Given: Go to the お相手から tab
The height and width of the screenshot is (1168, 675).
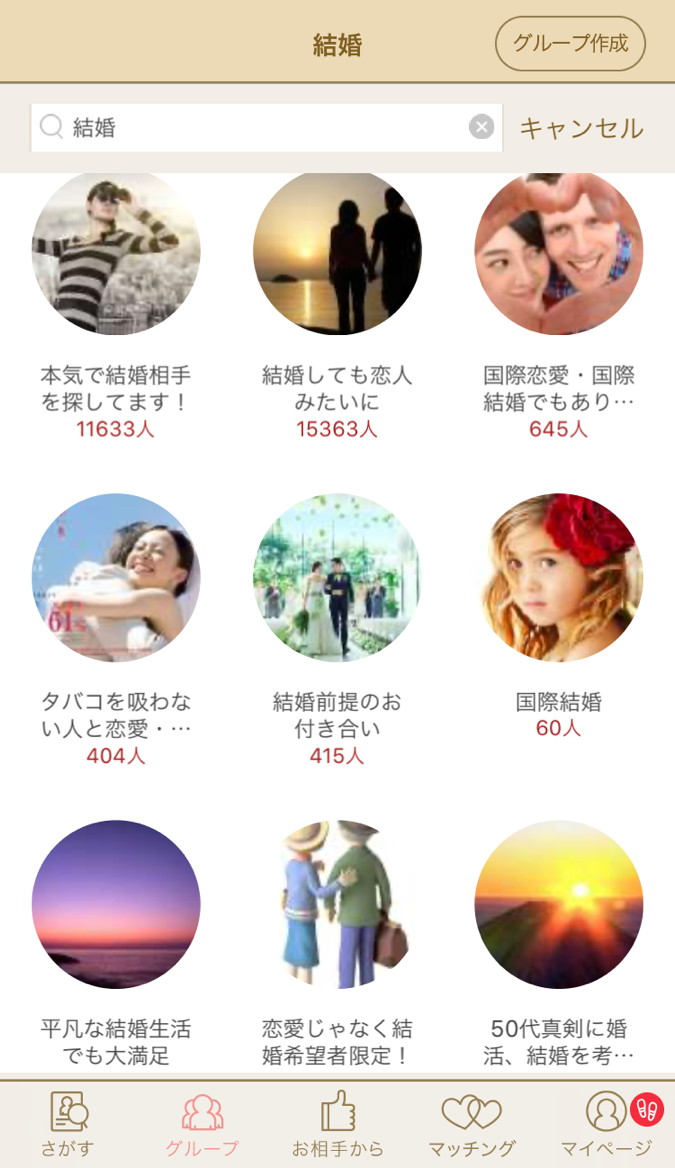Looking at the screenshot, I should coord(337,1123).
